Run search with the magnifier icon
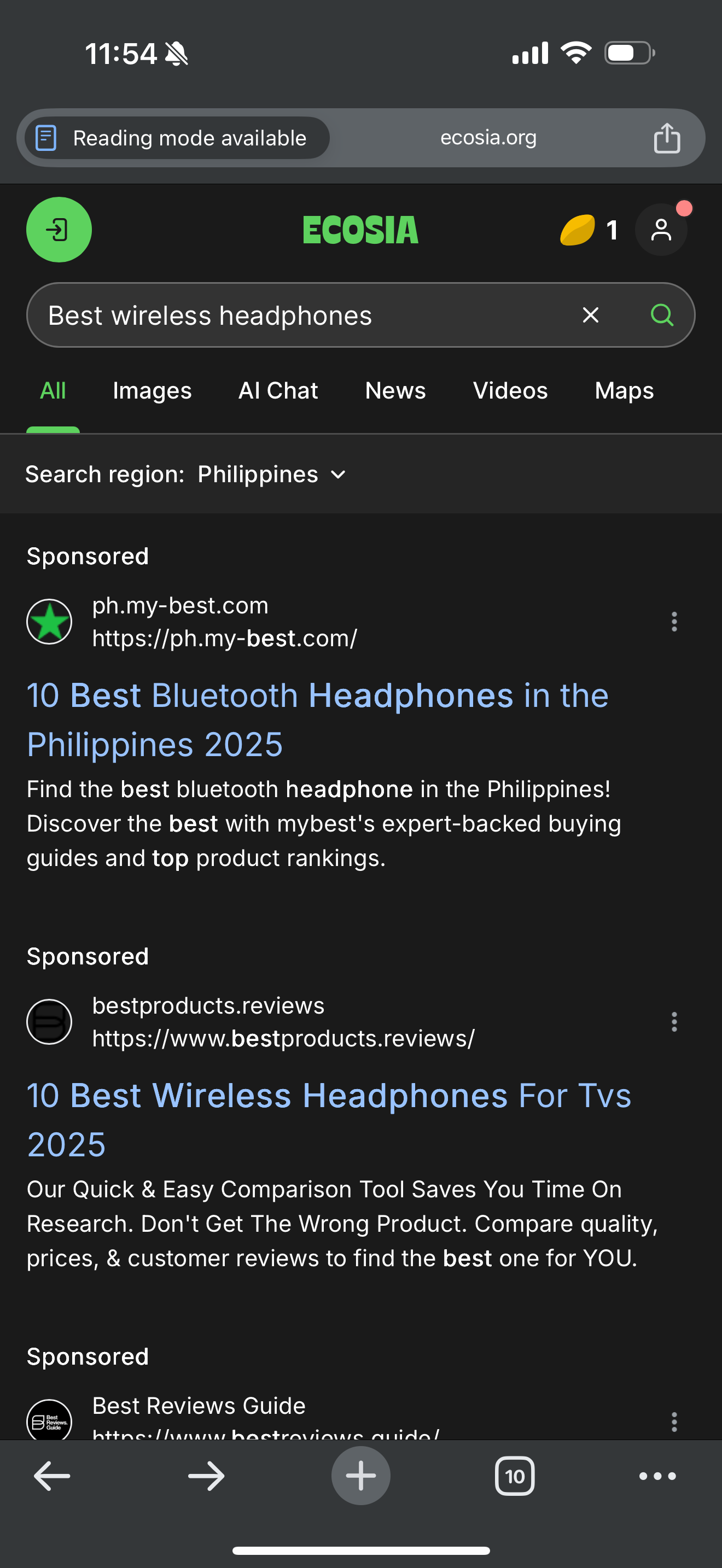This screenshot has width=722, height=1568. click(661, 315)
